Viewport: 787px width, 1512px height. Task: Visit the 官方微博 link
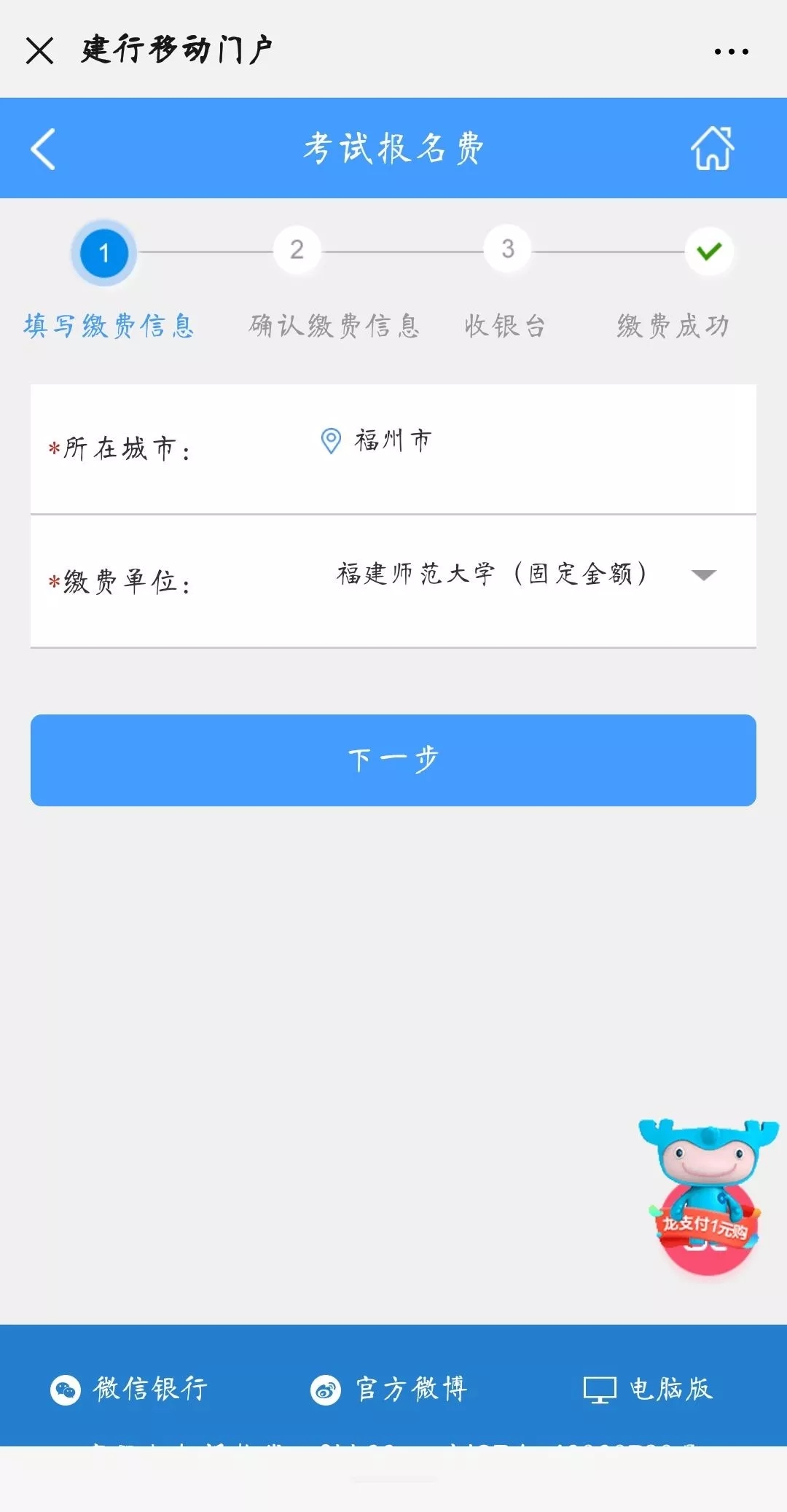coord(389,1390)
